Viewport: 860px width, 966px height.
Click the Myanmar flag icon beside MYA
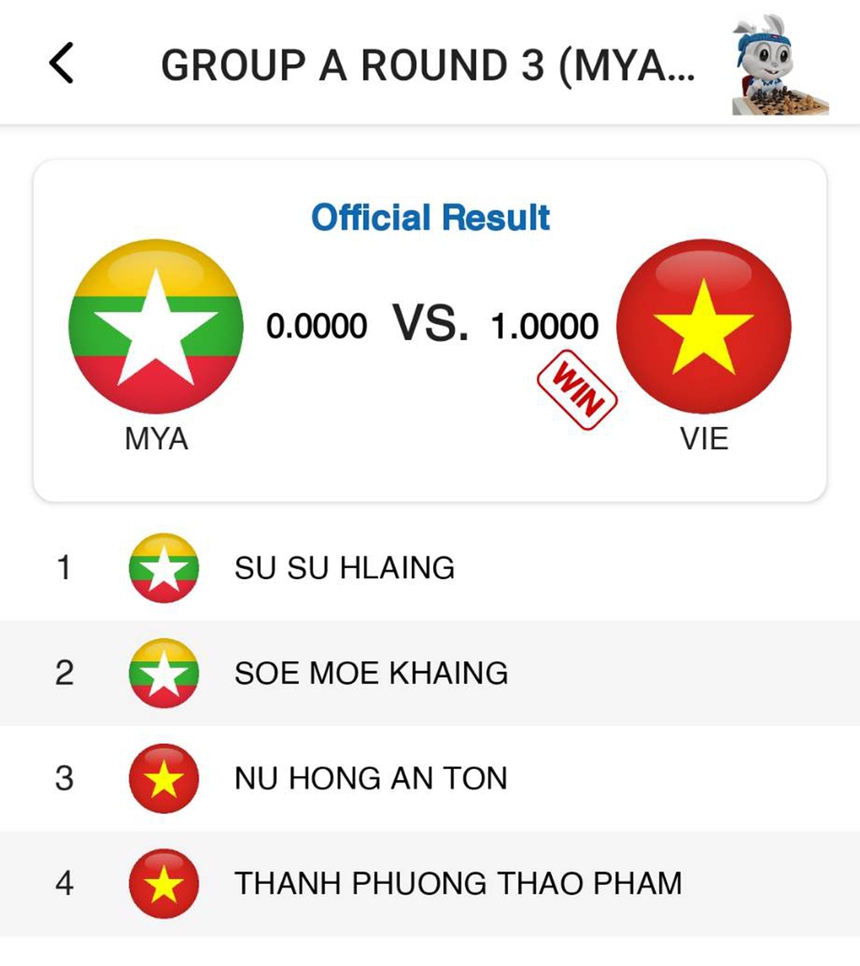(158, 325)
